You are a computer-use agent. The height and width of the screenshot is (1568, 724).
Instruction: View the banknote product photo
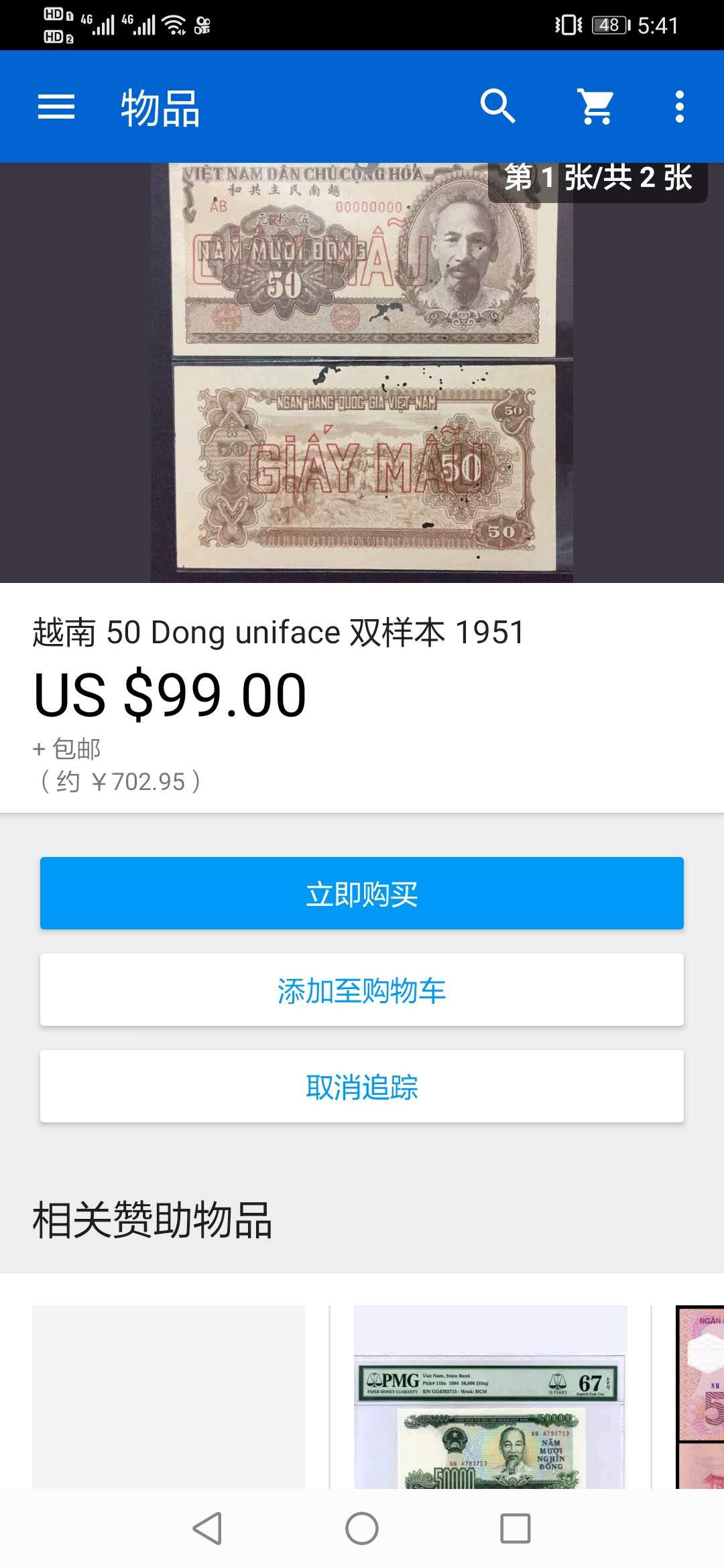click(362, 373)
